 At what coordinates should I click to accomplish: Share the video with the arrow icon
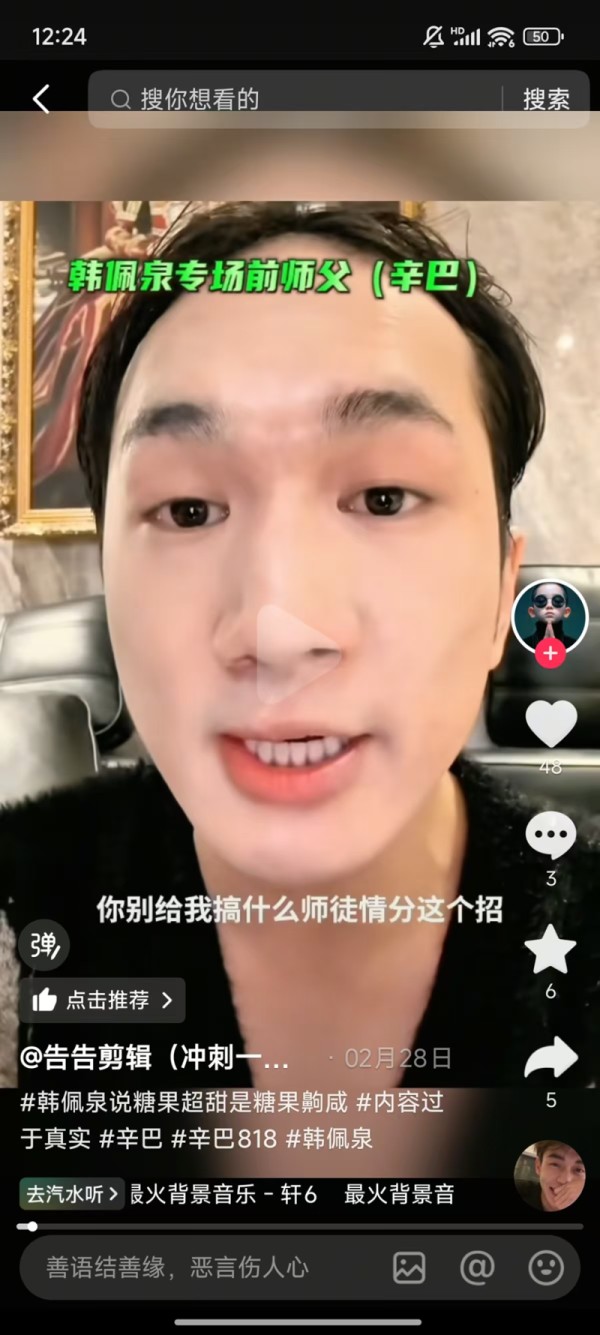pyautogui.click(x=551, y=1059)
